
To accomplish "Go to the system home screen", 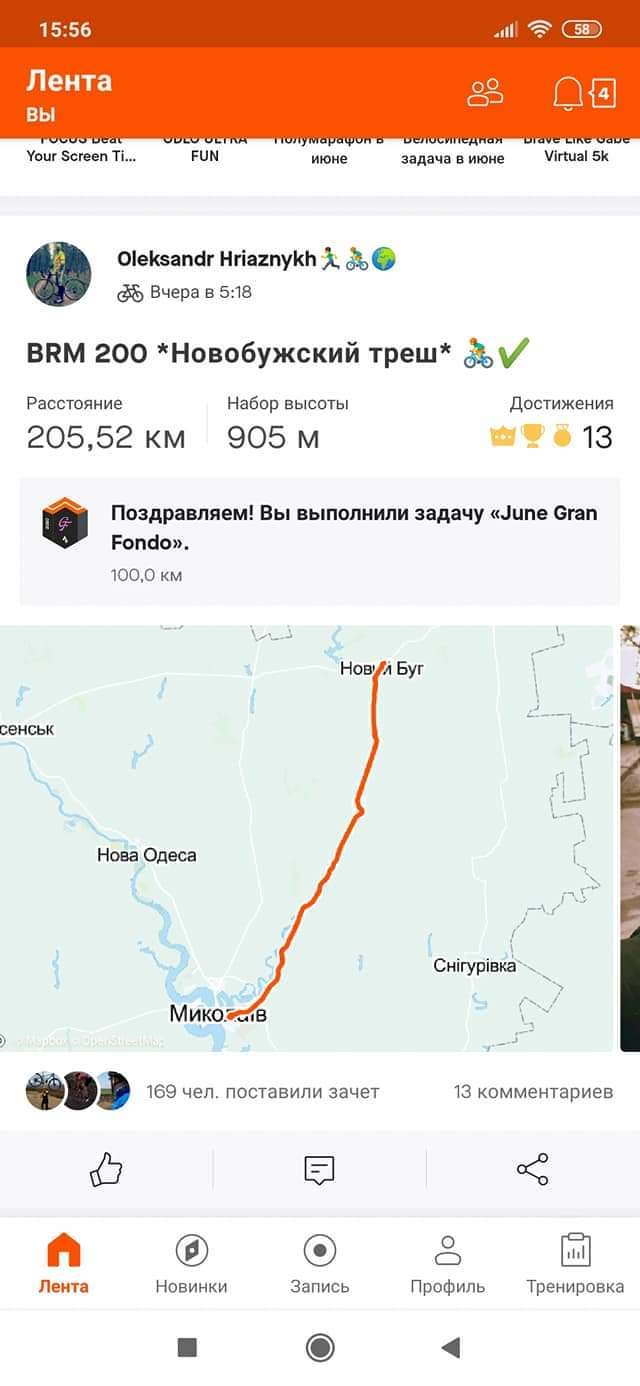I will click(x=320, y=1348).
